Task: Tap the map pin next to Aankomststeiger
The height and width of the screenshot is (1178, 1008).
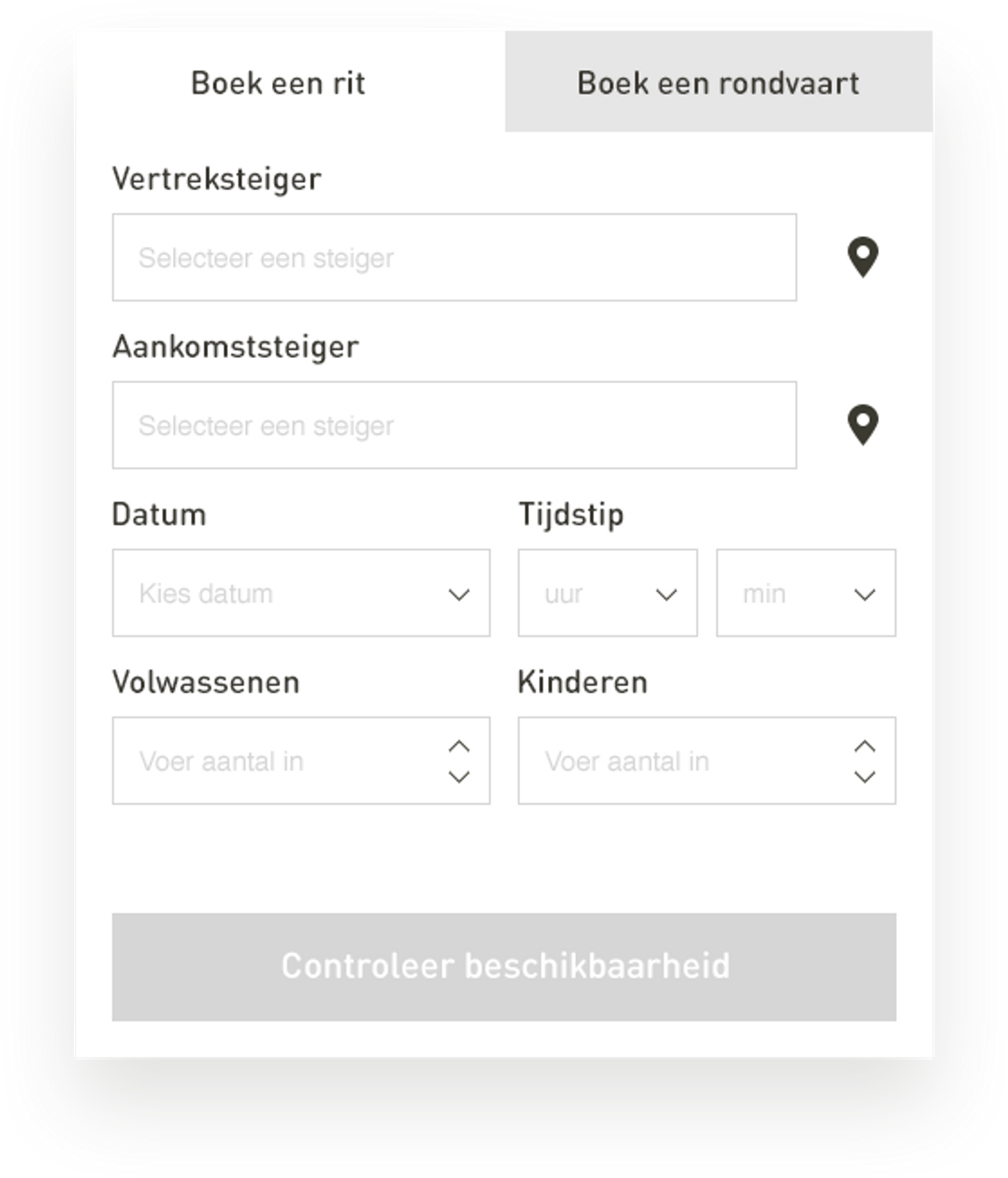Action: [863, 425]
